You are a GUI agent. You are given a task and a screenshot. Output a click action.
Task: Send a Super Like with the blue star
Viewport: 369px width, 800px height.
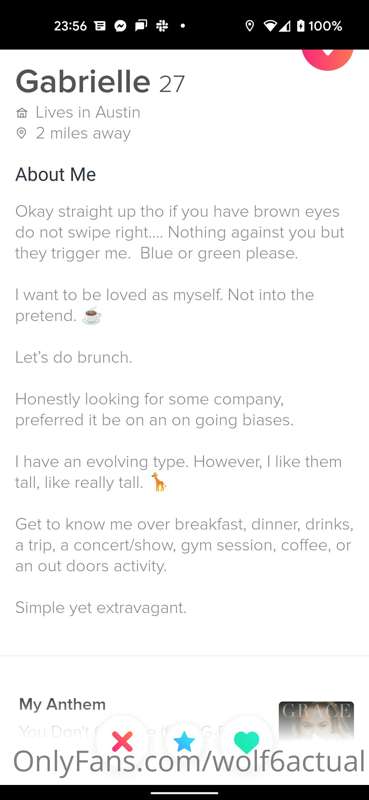point(184,741)
